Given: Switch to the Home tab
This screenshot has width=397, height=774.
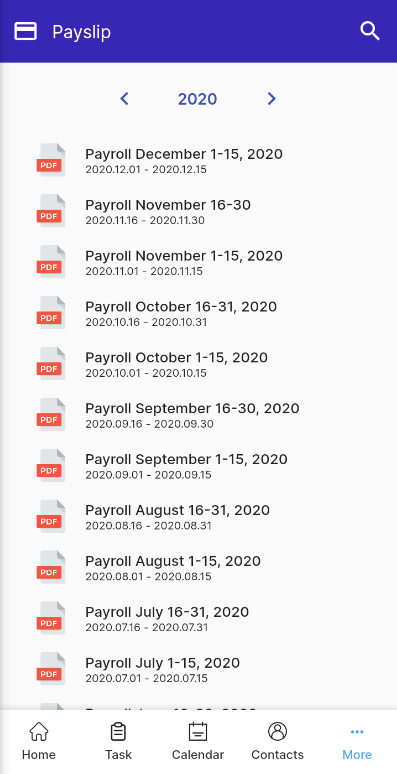Looking at the screenshot, I should coord(39,741).
